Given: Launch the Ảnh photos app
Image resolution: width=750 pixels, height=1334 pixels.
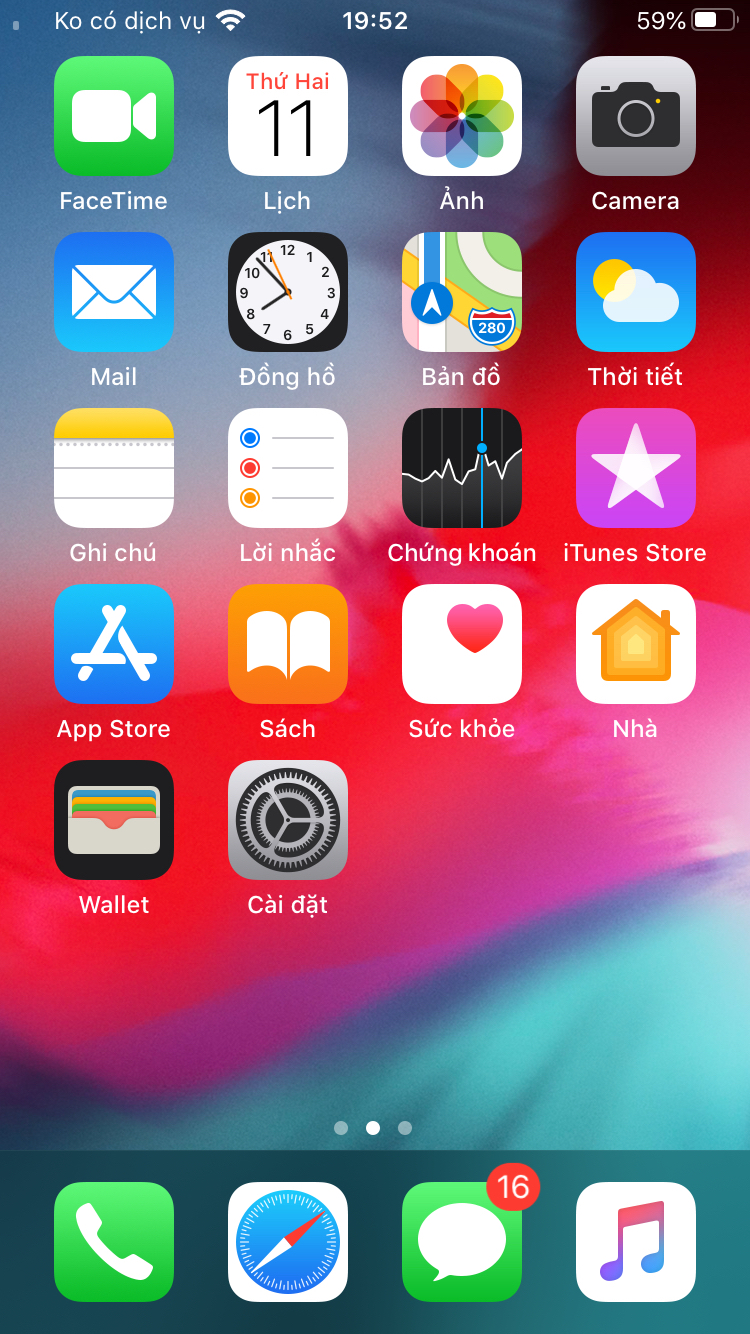Looking at the screenshot, I should point(462,116).
